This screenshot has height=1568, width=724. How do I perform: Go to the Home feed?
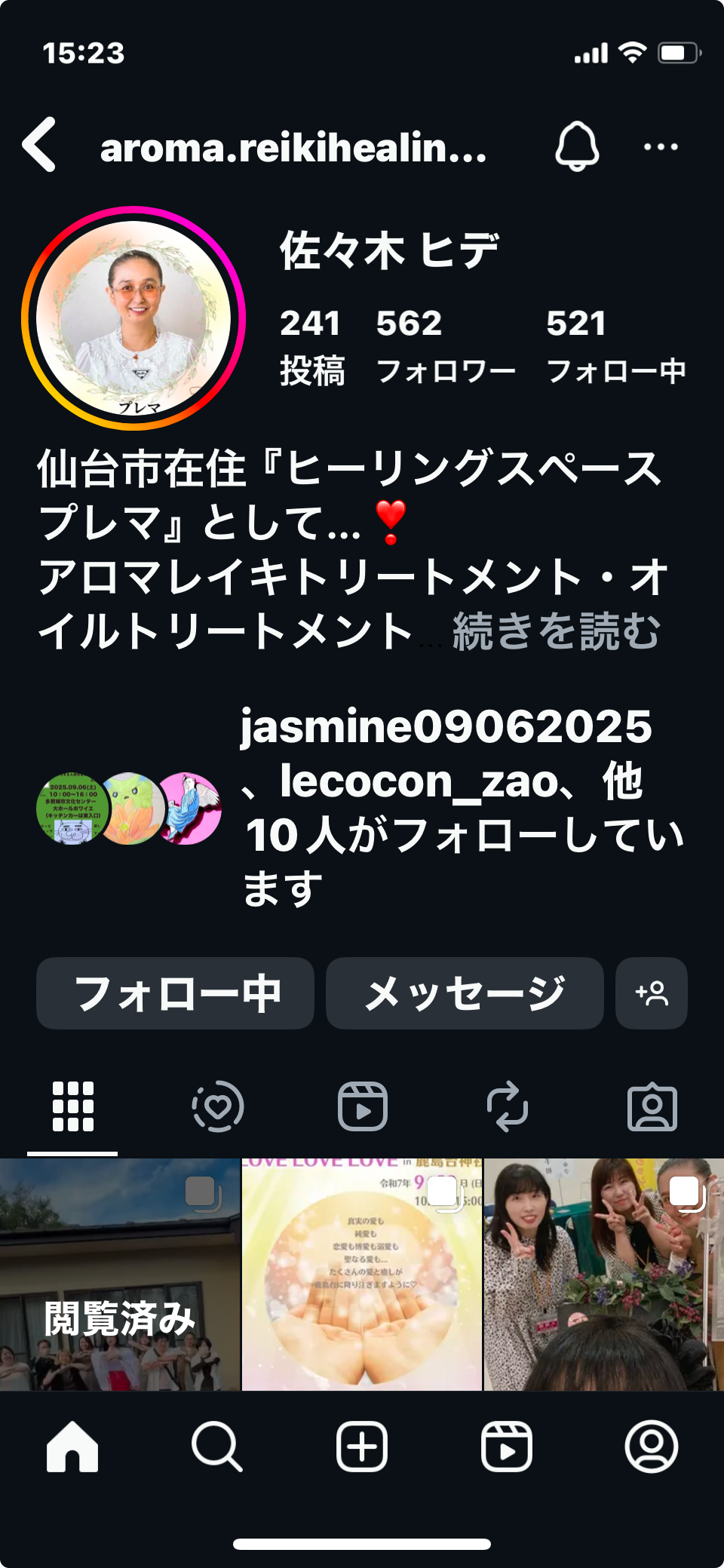pos(72,1446)
